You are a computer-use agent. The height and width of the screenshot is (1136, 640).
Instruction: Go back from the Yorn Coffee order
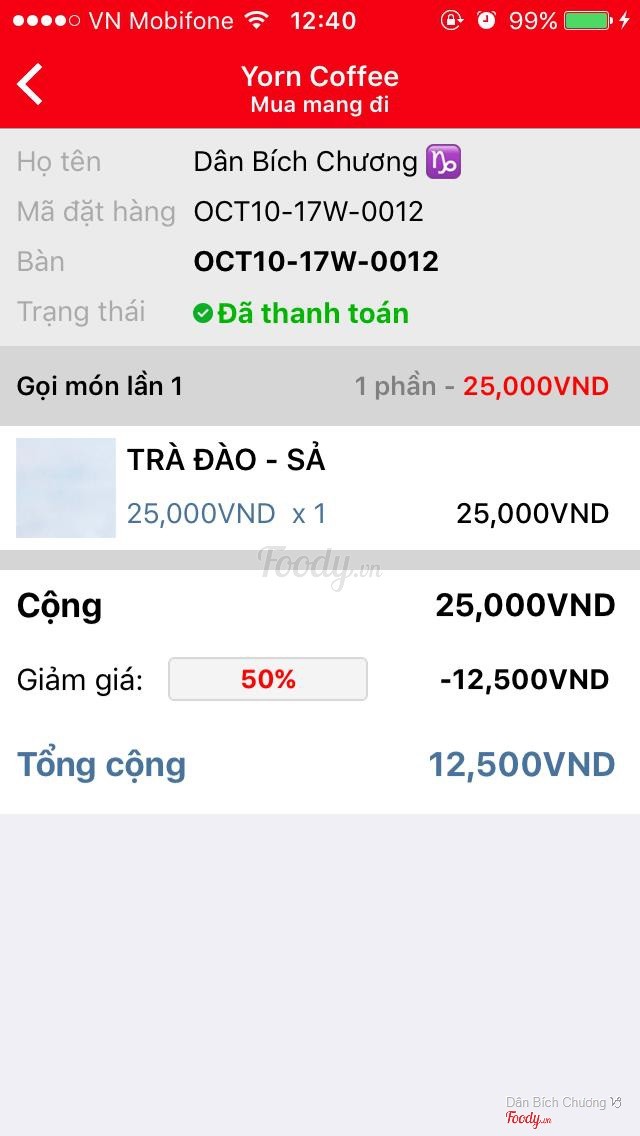click(x=32, y=84)
